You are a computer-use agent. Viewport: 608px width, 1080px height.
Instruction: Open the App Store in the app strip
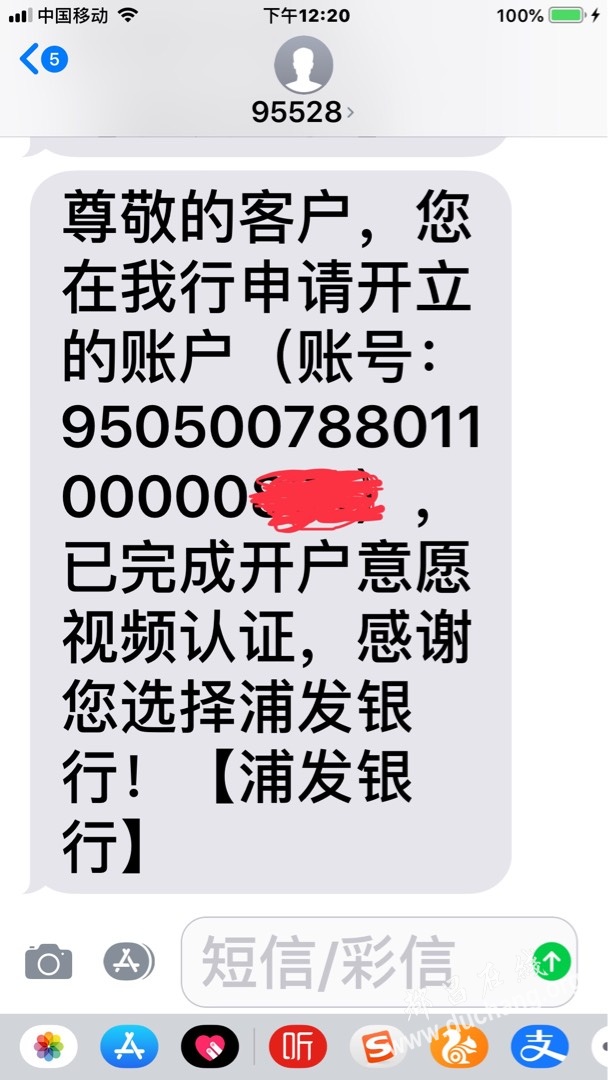point(129,1046)
